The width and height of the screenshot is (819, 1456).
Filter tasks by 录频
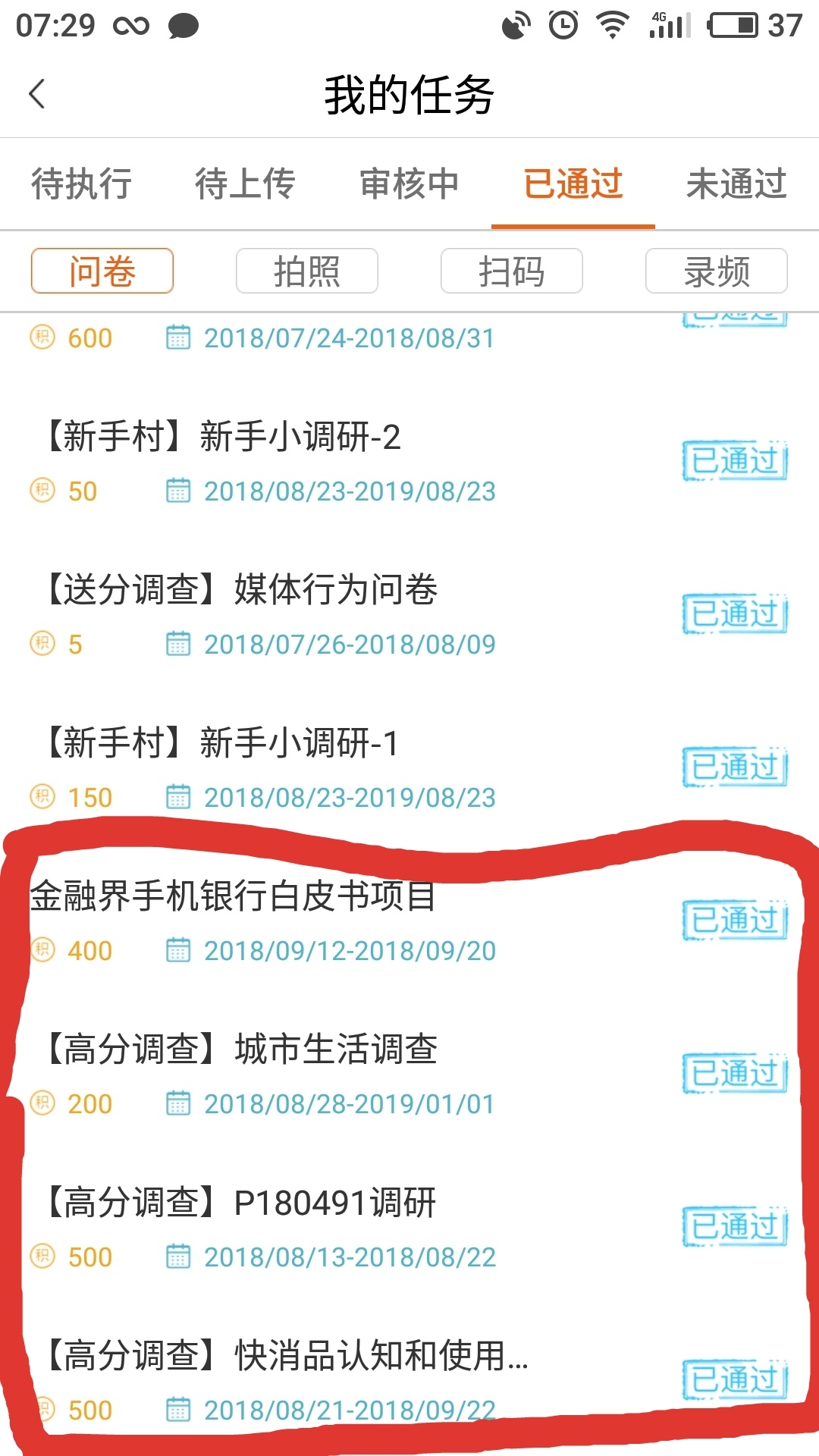717,271
